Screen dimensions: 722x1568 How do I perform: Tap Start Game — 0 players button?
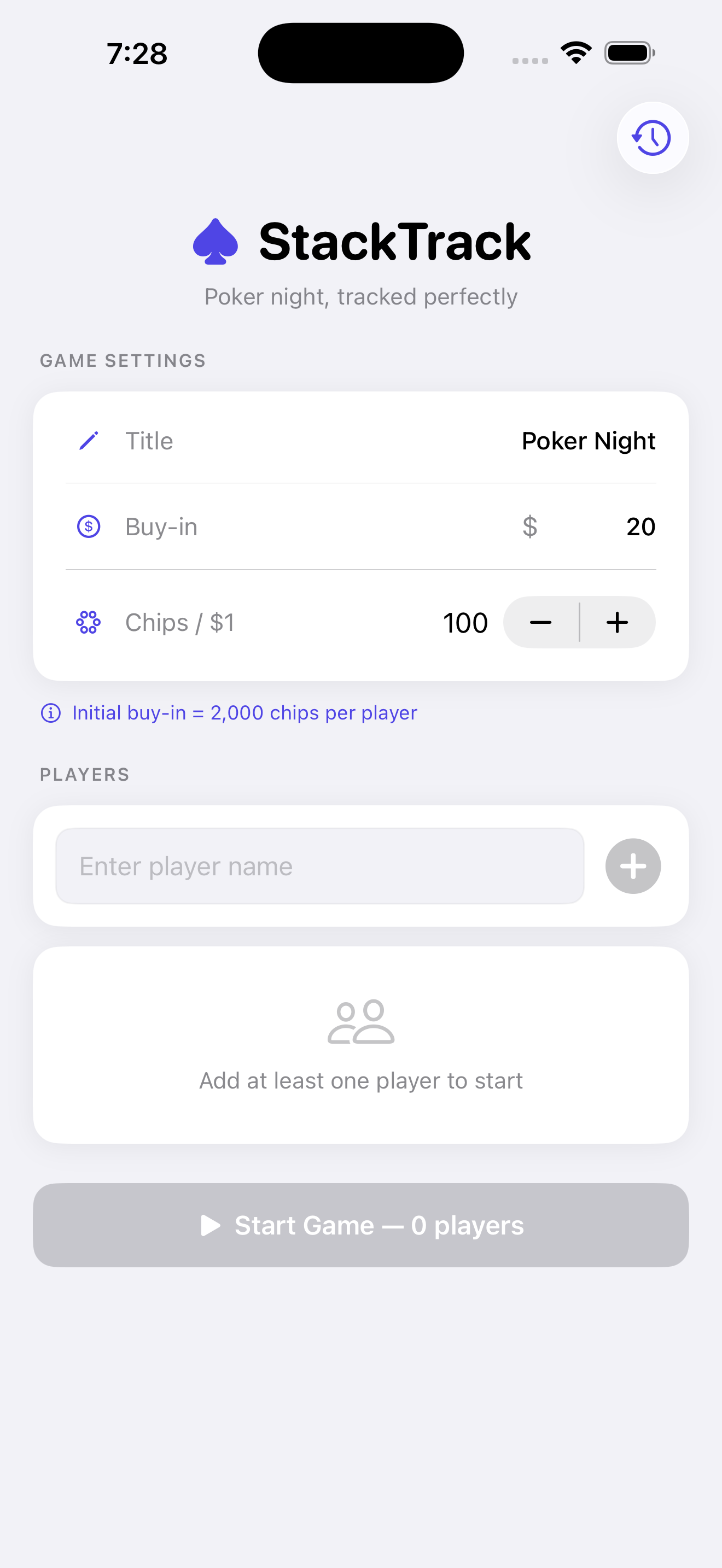coord(361,1225)
